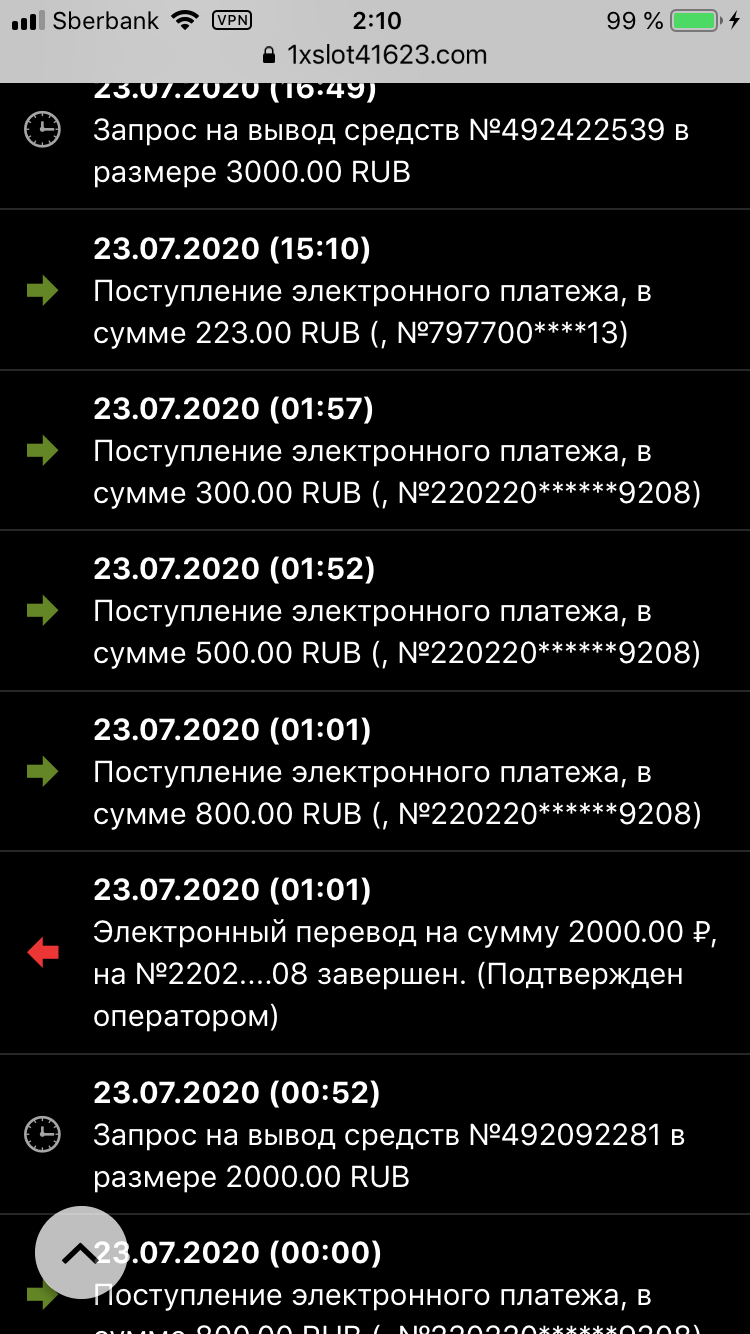Image resolution: width=750 pixels, height=1334 pixels.
Task: Tap the scroll-to-top arrow button
Action: click(81, 1252)
